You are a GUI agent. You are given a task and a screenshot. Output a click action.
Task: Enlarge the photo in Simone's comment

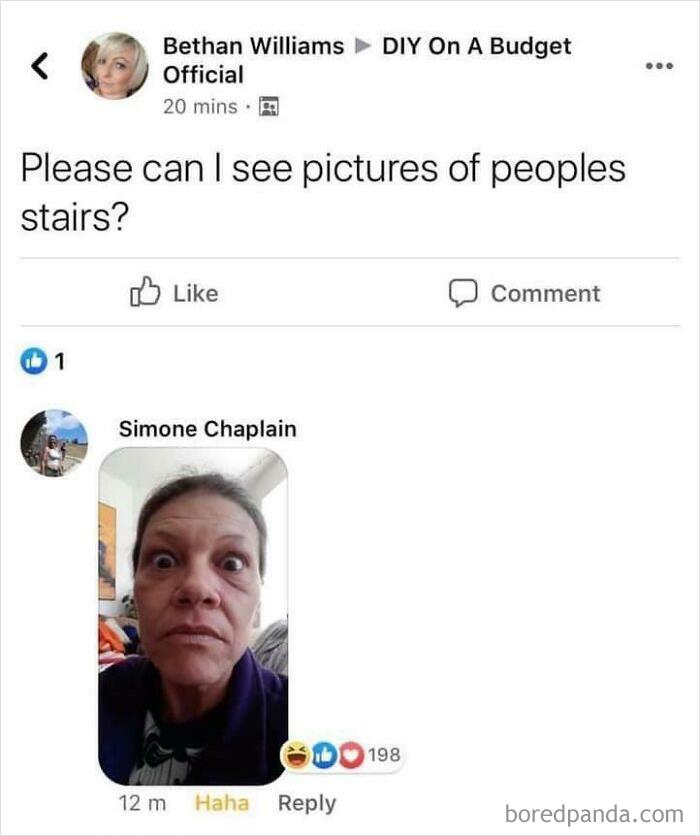[193, 615]
